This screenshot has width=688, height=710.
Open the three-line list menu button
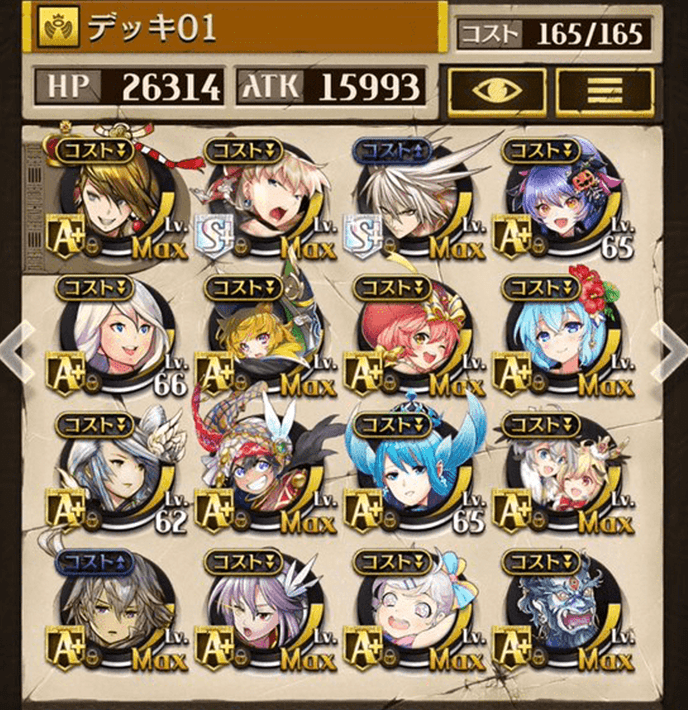(x=604, y=92)
